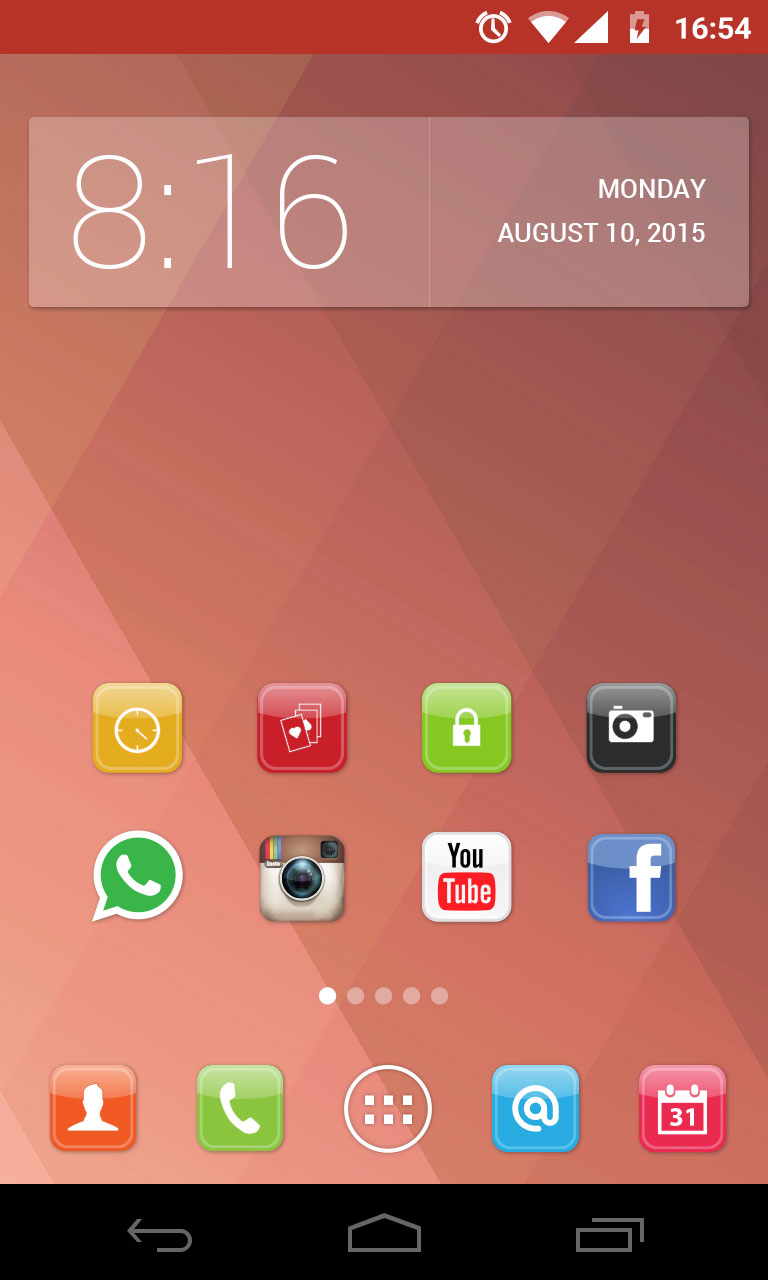Launch Instagram
Image resolution: width=768 pixels, height=1280 pixels.
pos(302,877)
